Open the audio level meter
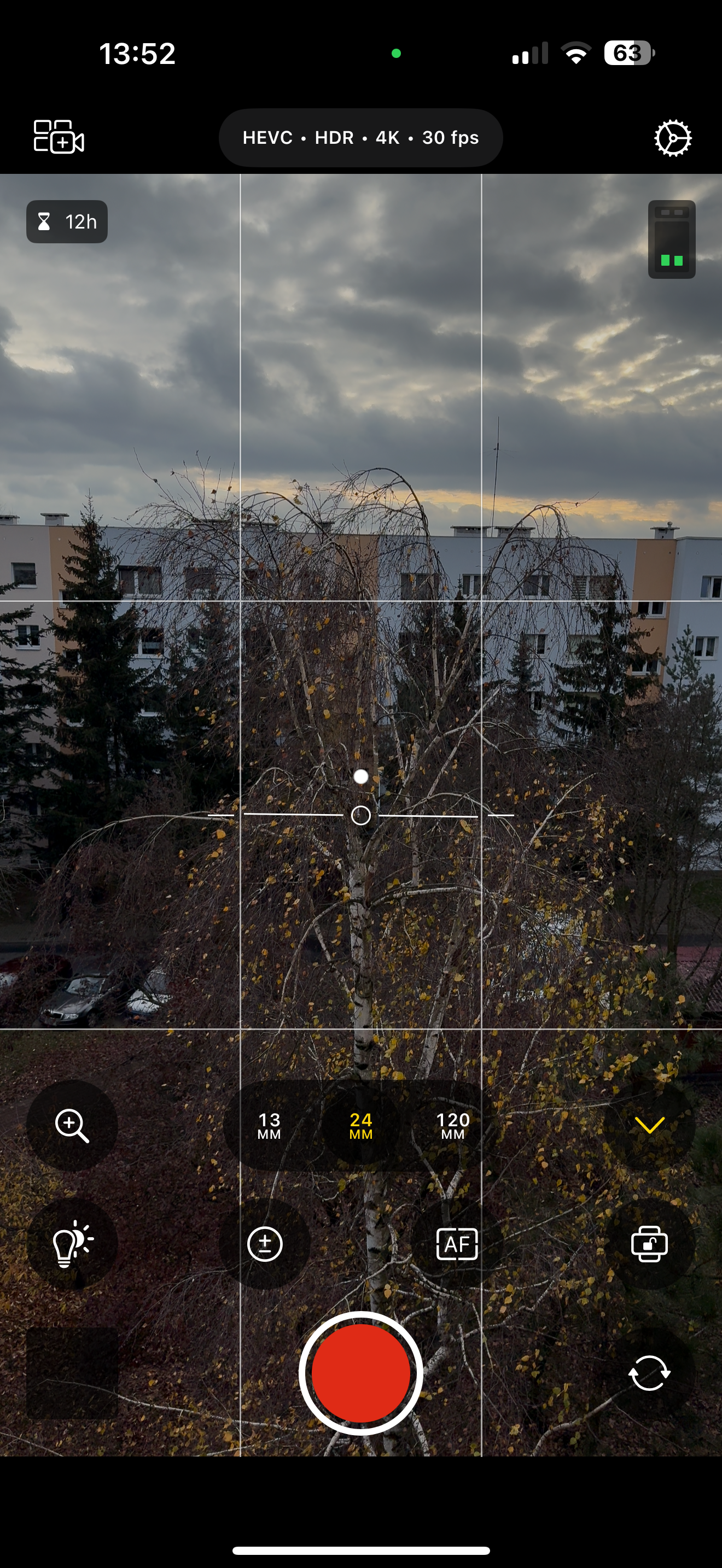Screen dimensions: 722x1568 click(672, 239)
